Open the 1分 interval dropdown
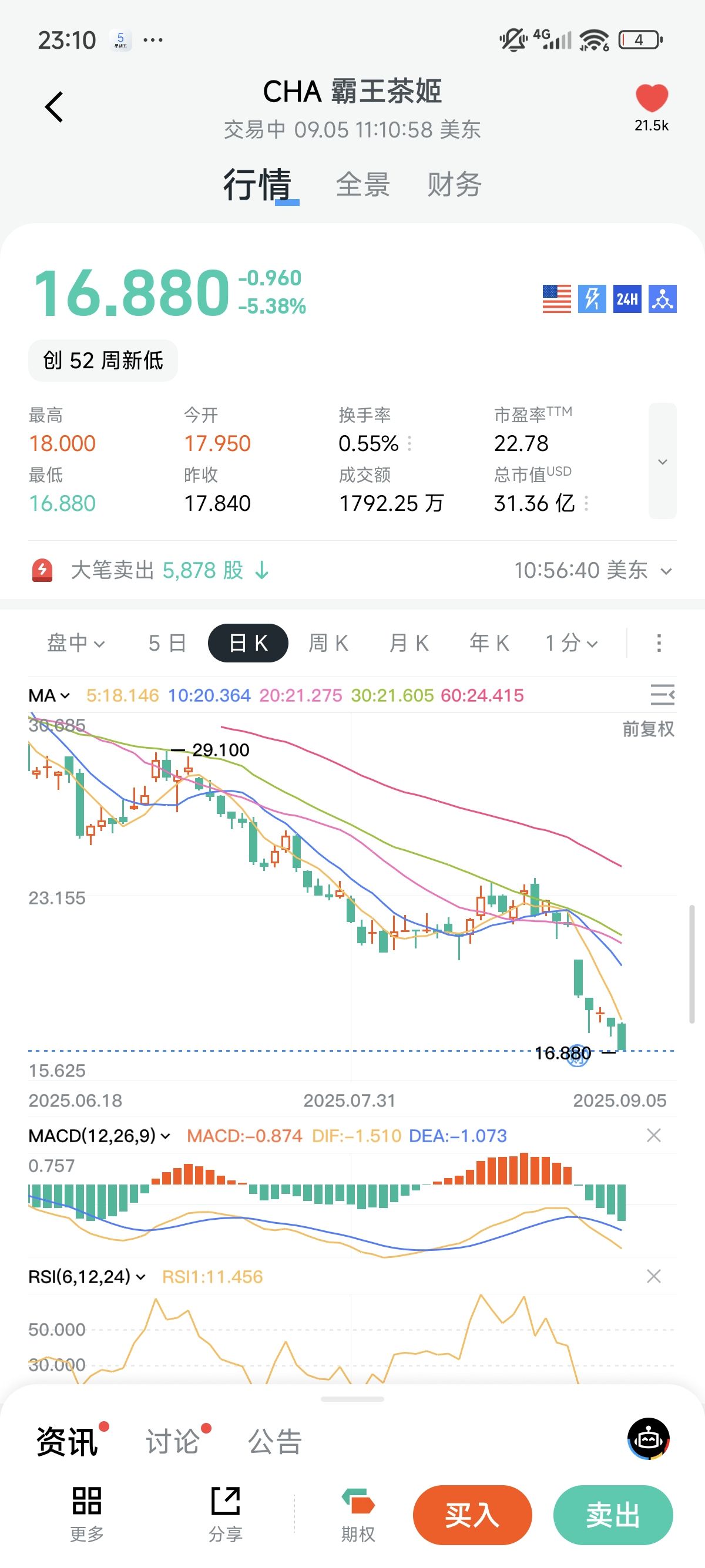Image resolution: width=705 pixels, height=1568 pixels. [571, 643]
